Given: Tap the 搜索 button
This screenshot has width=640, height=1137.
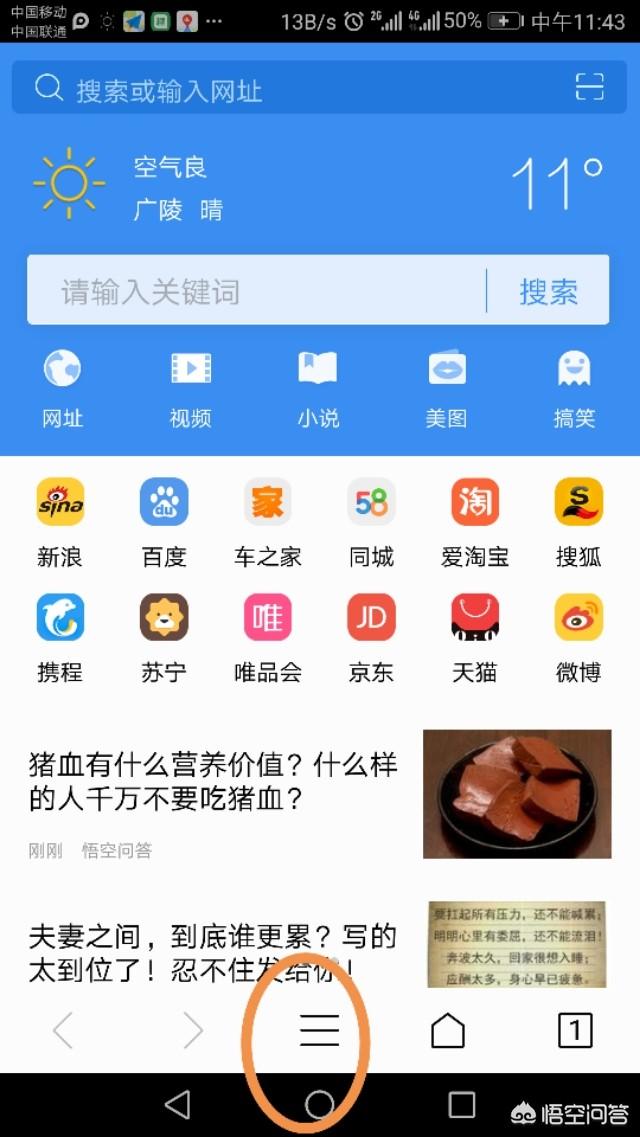Looking at the screenshot, I should (548, 291).
